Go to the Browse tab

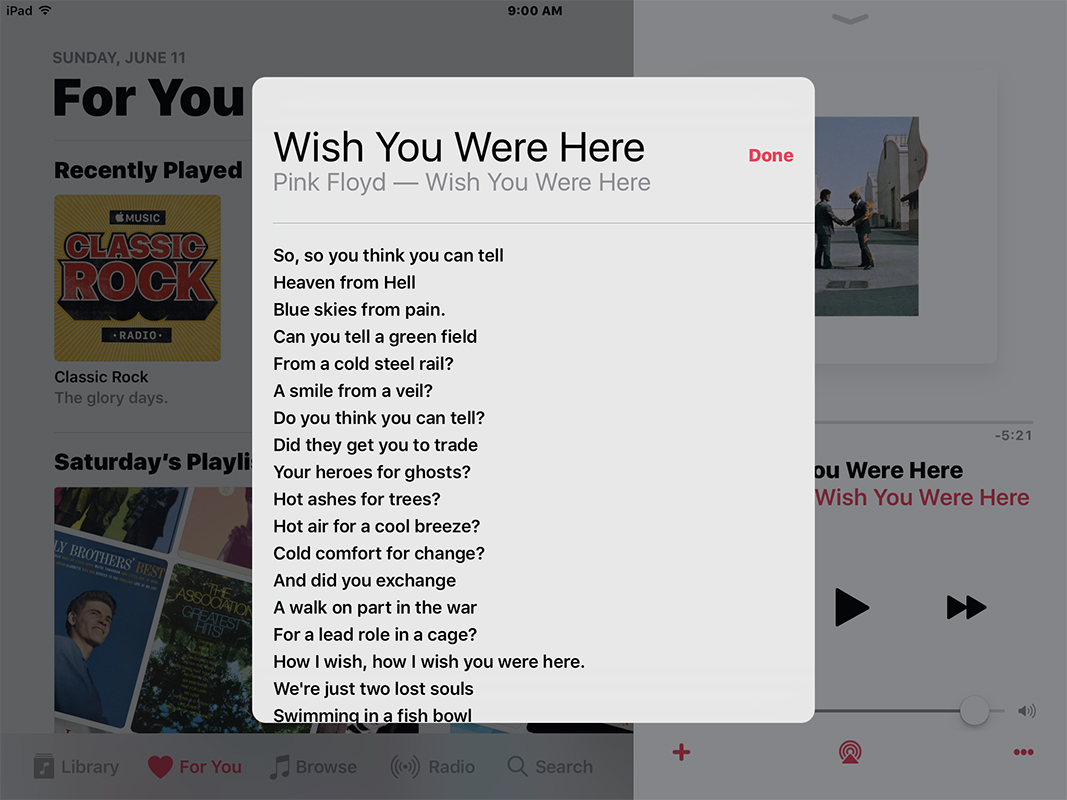pyautogui.click(x=313, y=767)
